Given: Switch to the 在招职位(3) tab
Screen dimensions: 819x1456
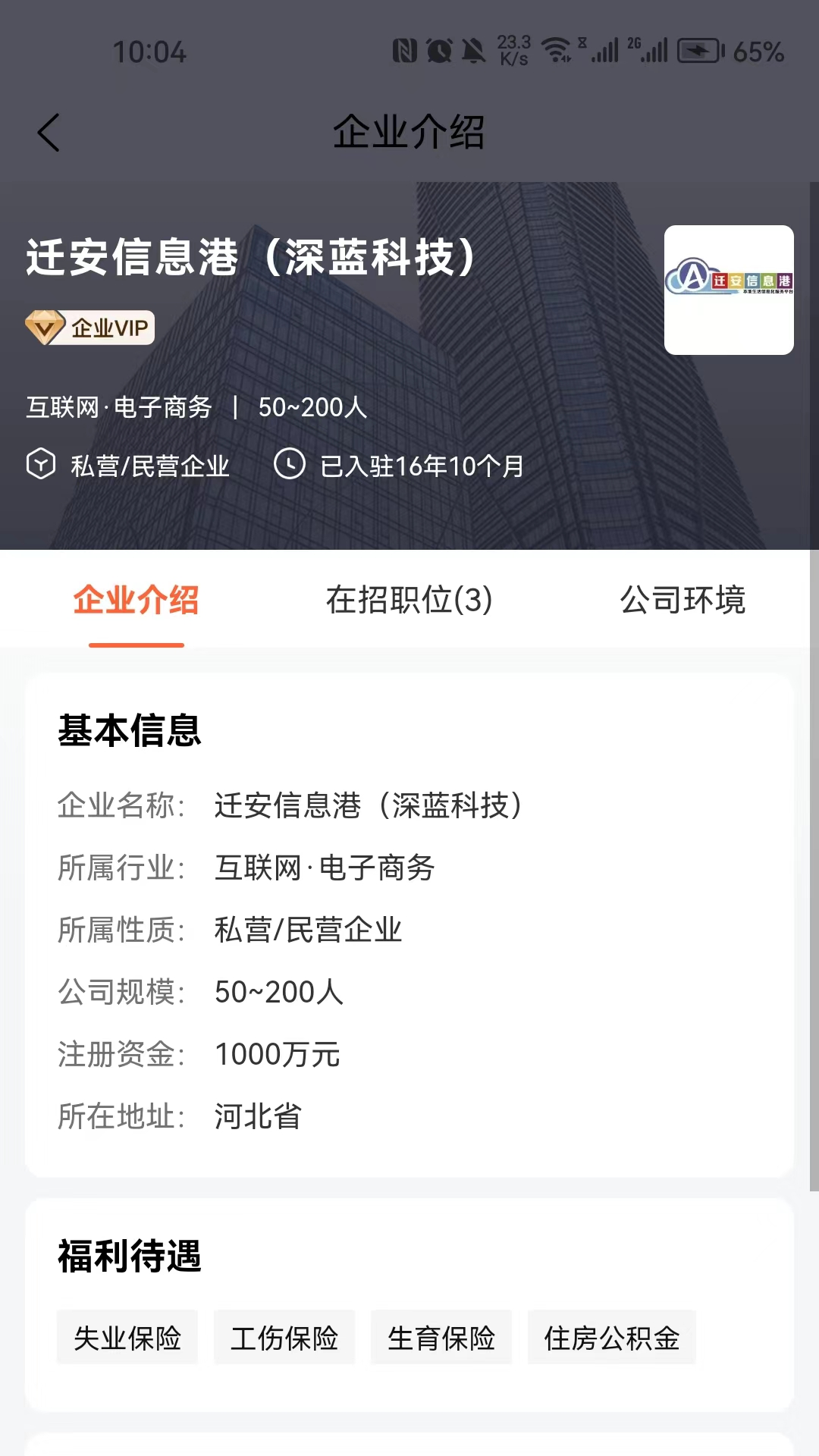Looking at the screenshot, I should click(x=409, y=601).
